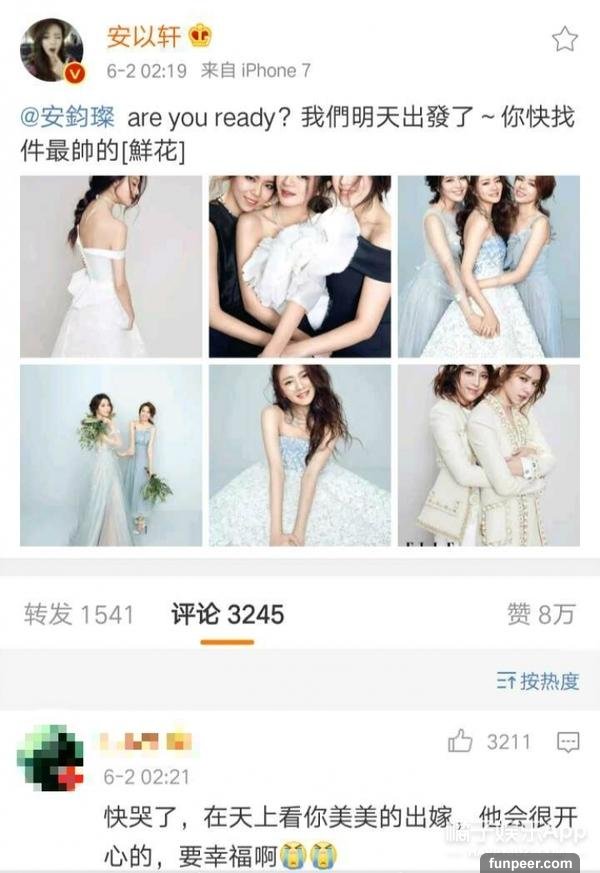Reply to the 6-2 02:21 comment

pyautogui.click(x=568, y=742)
